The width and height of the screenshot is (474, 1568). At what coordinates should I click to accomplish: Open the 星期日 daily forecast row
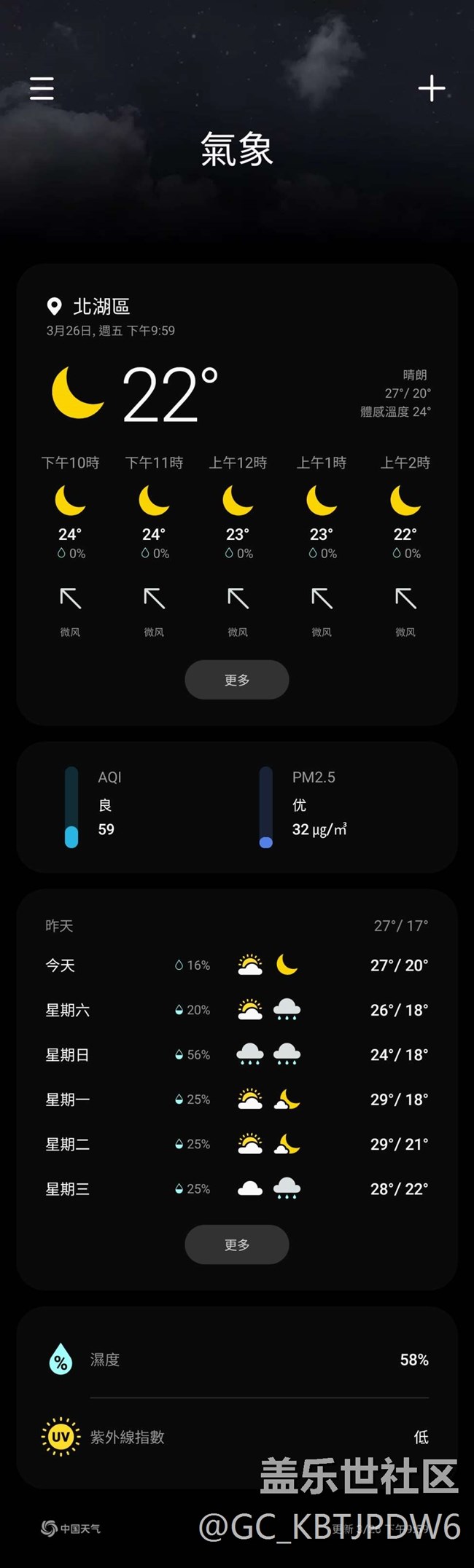pos(237,1054)
